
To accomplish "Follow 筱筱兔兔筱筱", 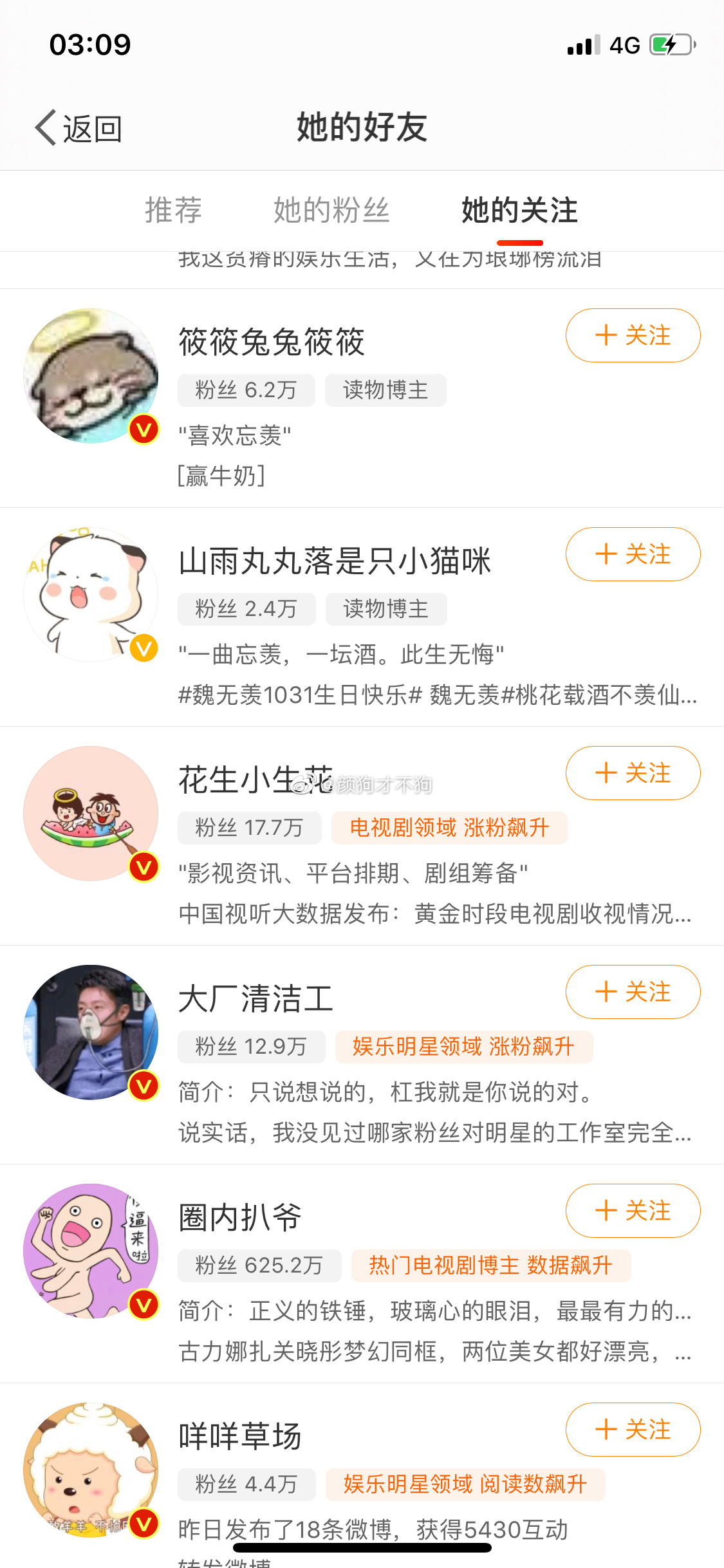I will [633, 335].
